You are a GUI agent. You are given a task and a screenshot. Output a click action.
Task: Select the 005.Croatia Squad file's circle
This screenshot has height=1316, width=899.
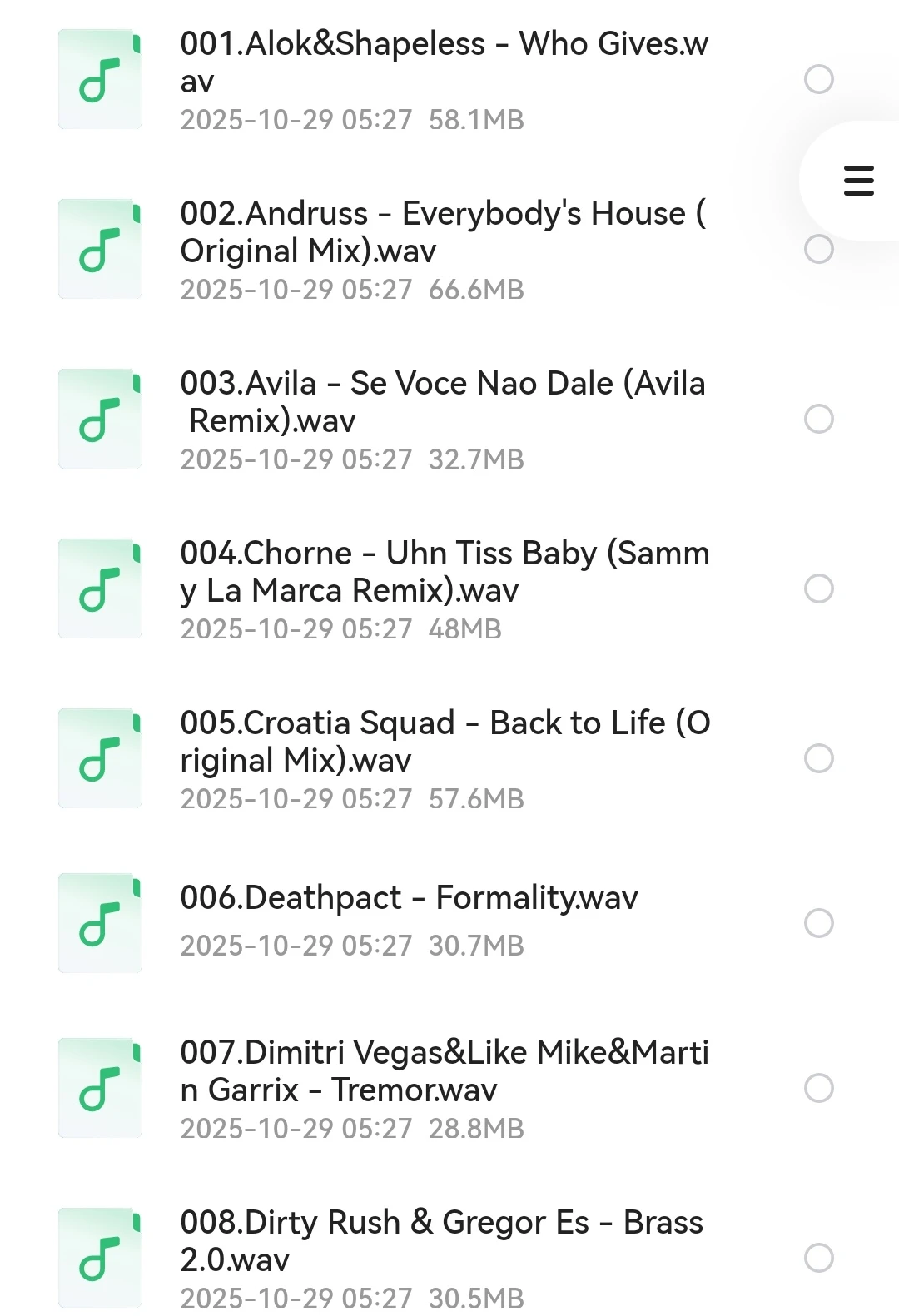(x=819, y=758)
